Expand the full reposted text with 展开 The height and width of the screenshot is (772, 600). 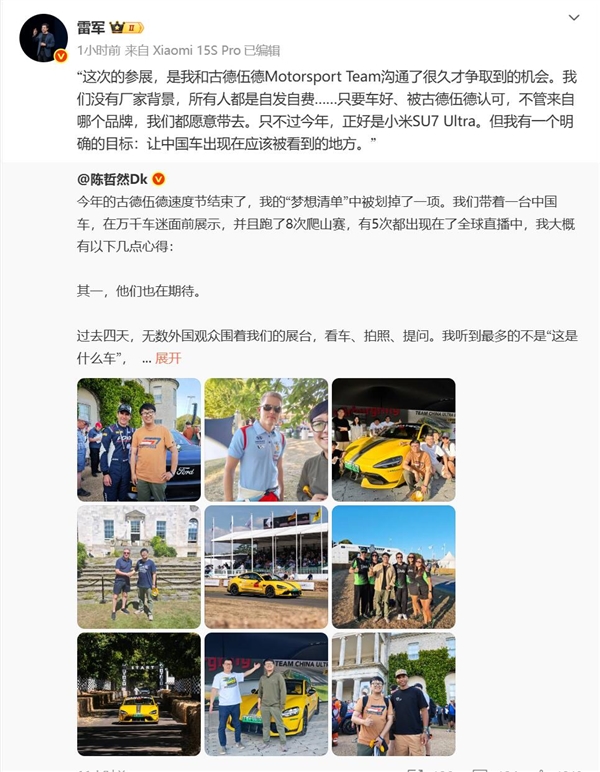[x=168, y=357]
